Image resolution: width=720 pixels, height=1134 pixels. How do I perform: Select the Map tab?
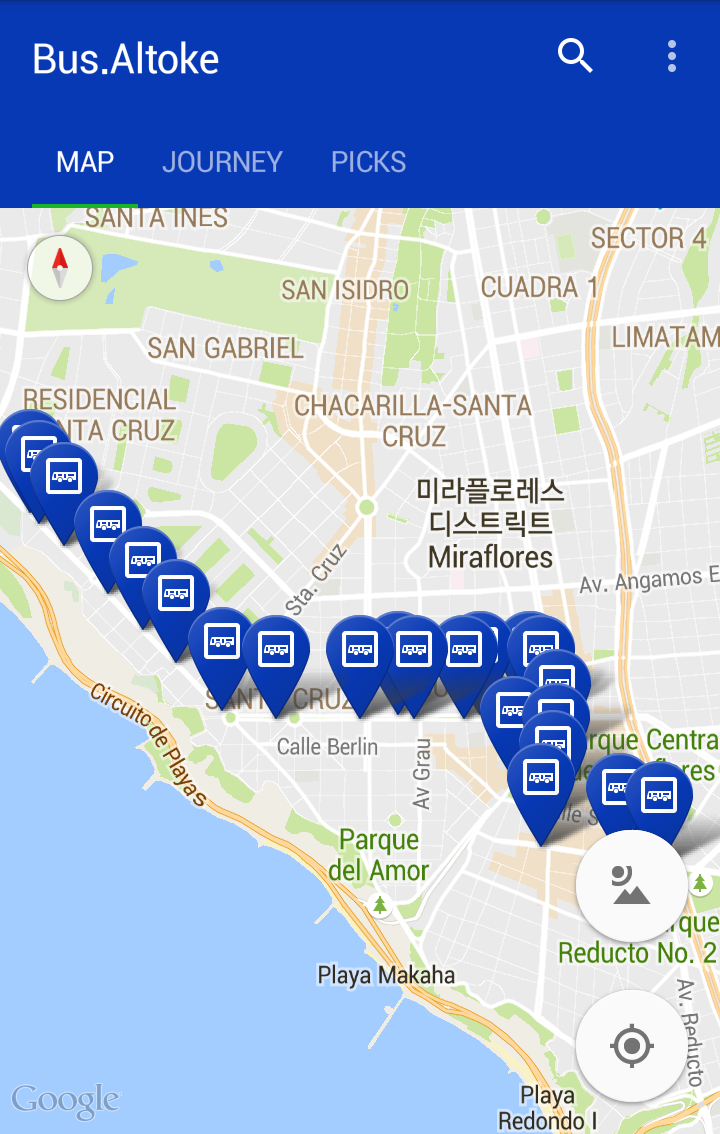point(85,162)
